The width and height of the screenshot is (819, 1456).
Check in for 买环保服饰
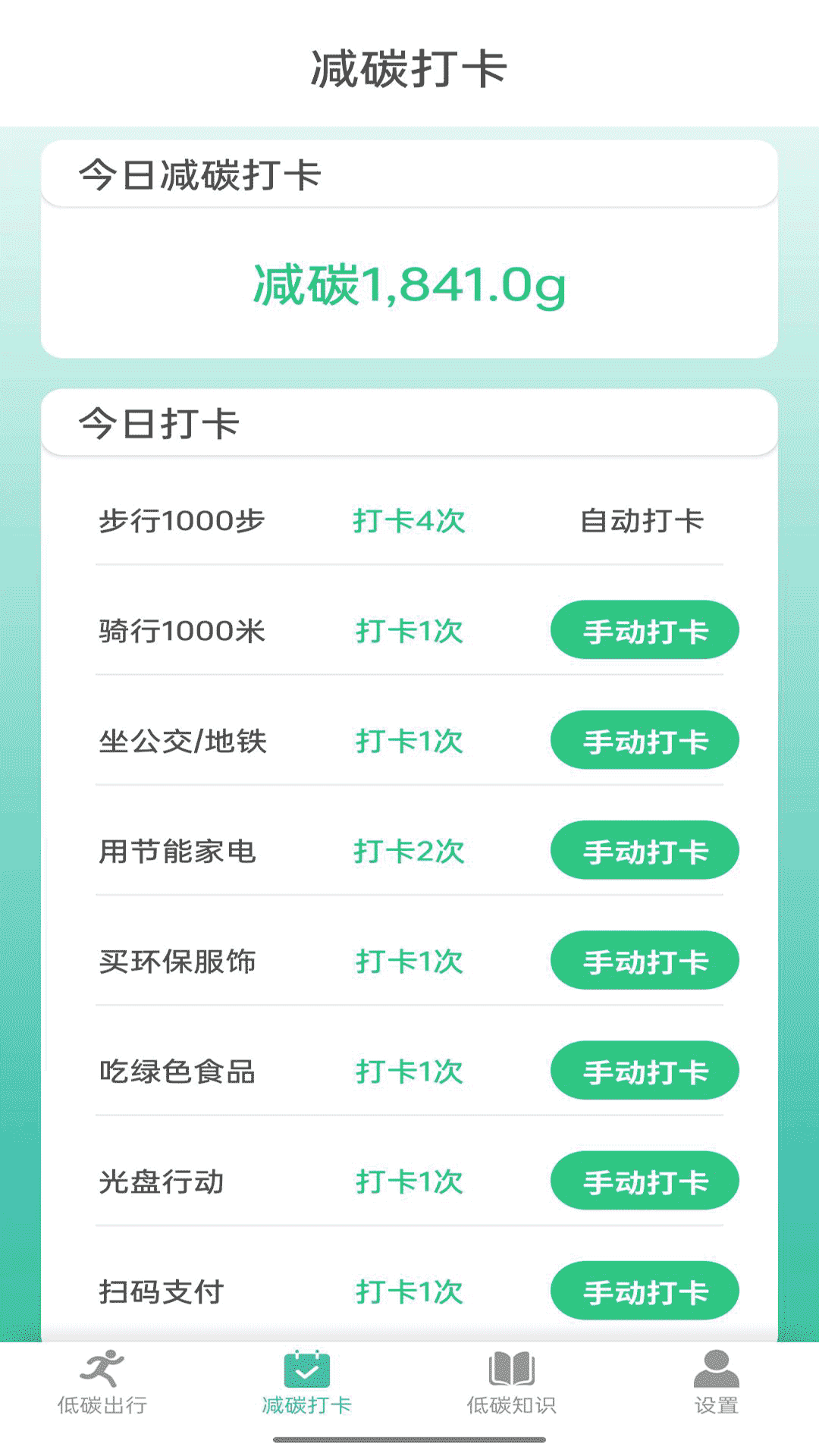(x=645, y=960)
